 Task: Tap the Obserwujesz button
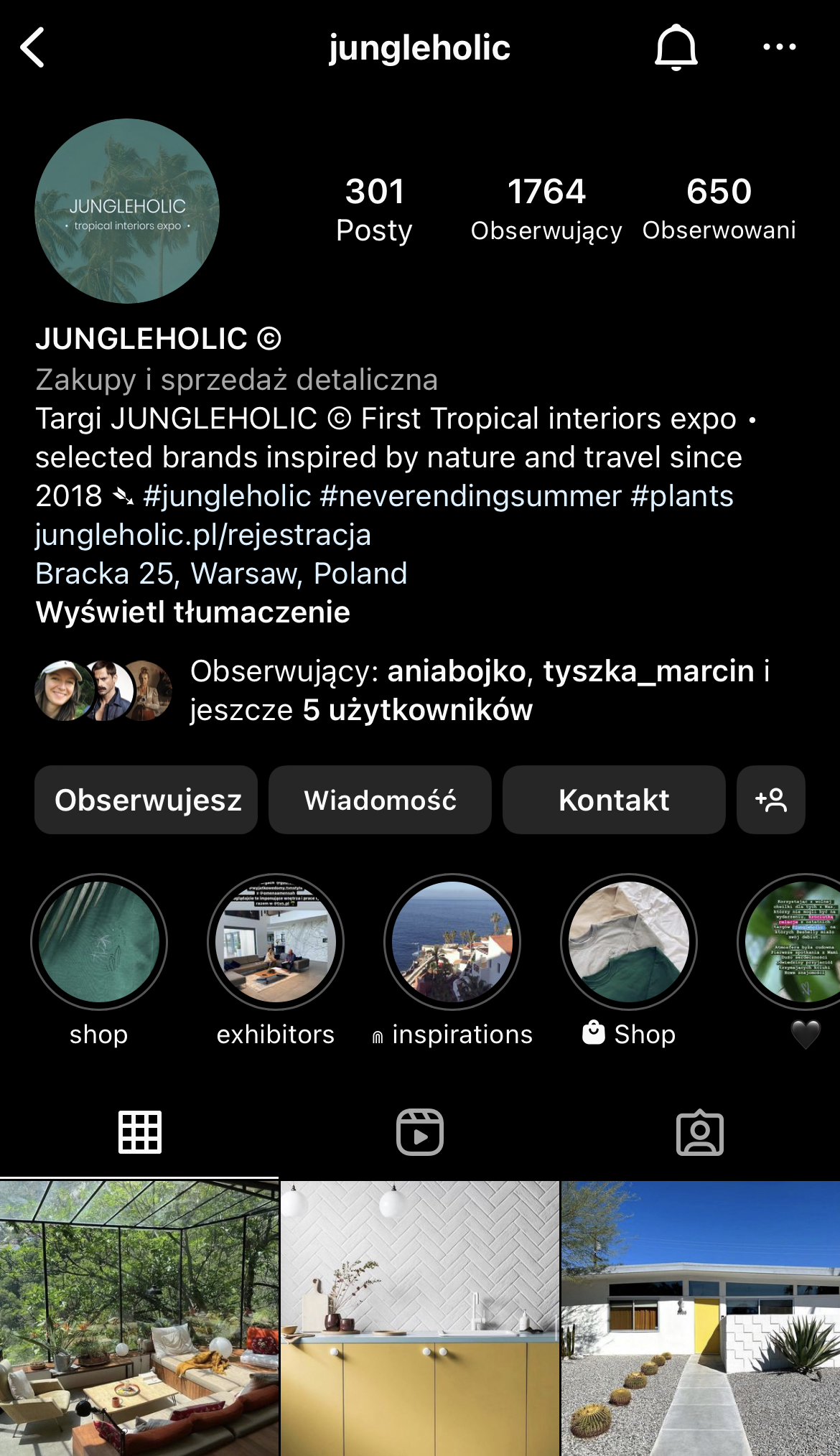click(146, 800)
